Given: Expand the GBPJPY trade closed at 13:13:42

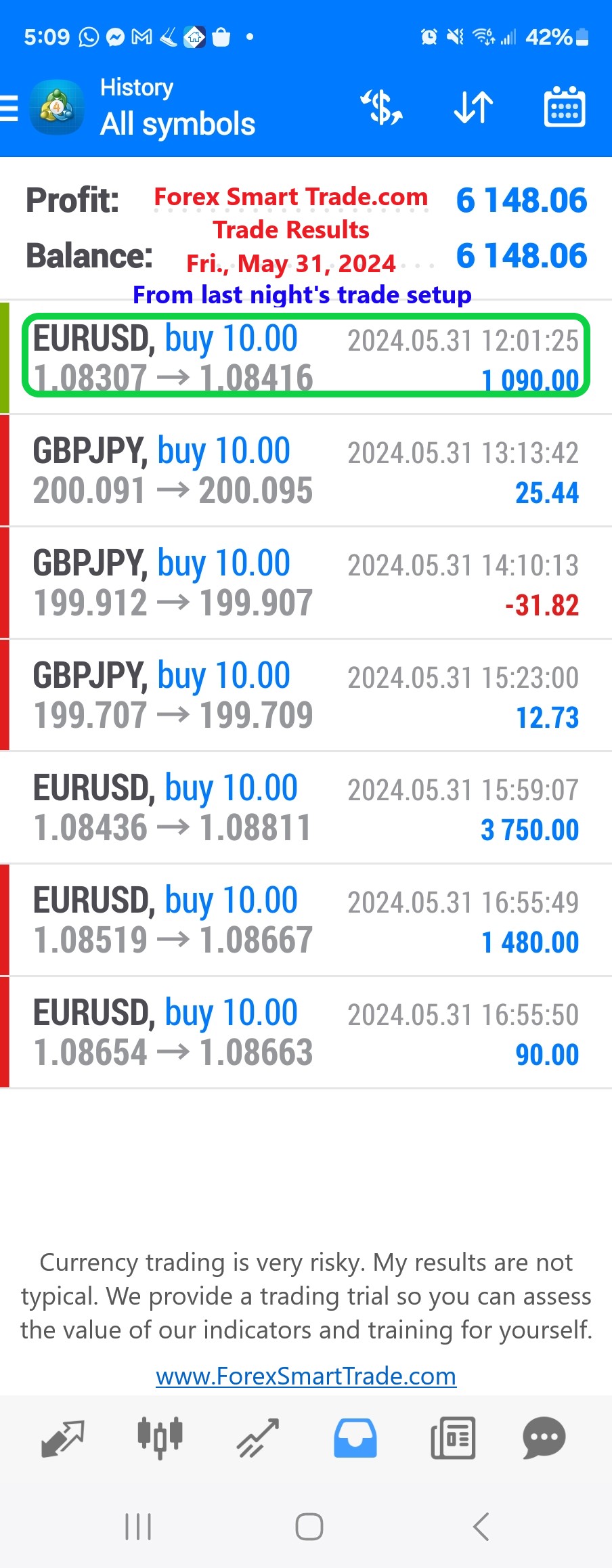Looking at the screenshot, I should coord(306,471).
